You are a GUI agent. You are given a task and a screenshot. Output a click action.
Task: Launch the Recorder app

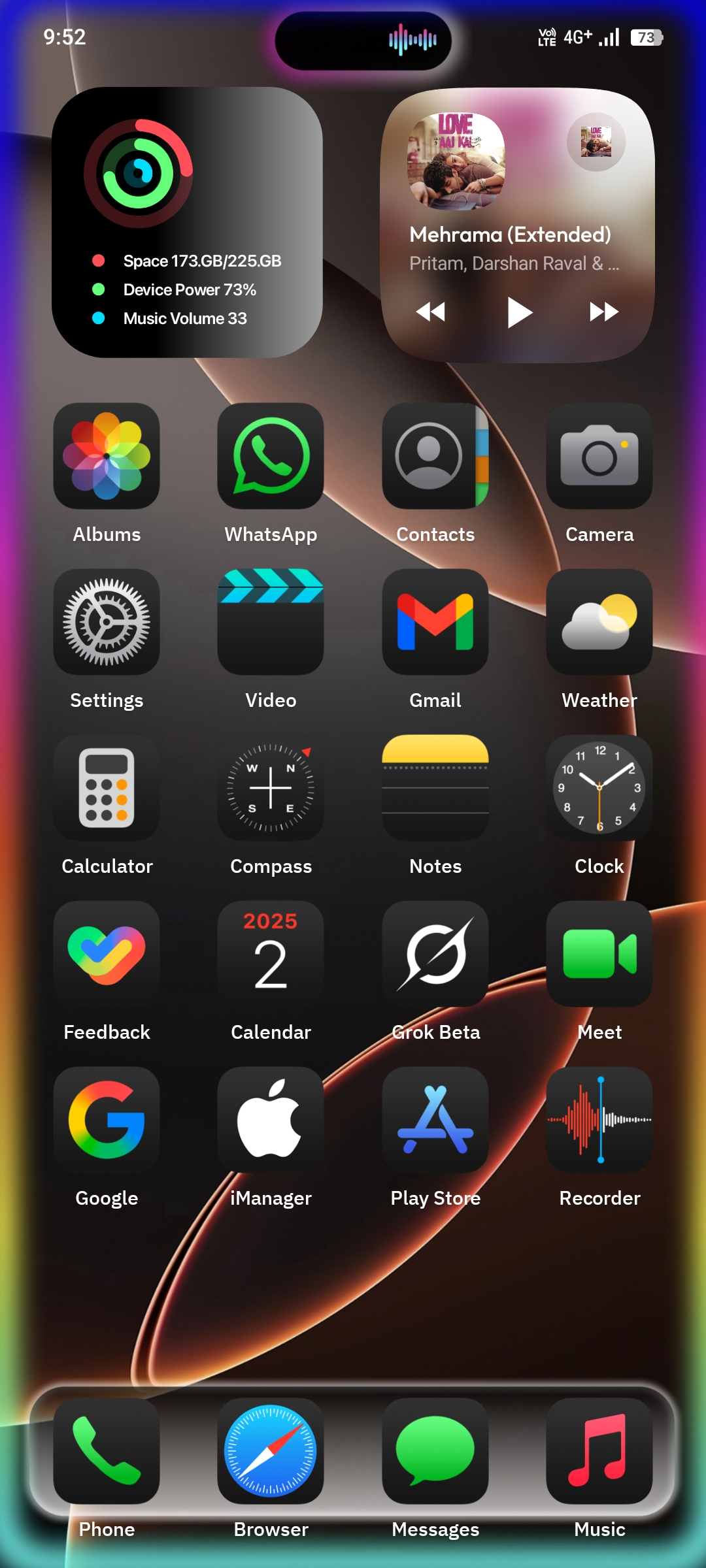point(599,1120)
